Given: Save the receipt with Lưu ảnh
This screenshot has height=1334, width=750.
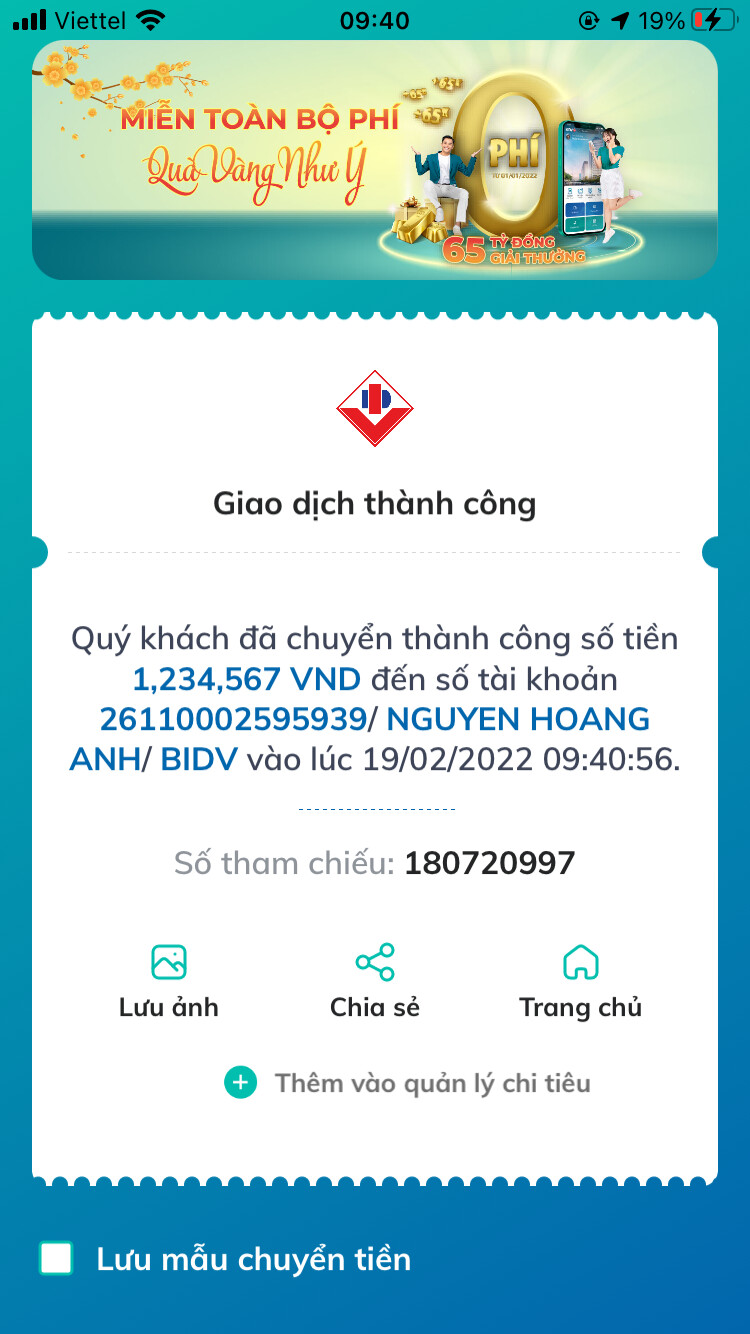Looking at the screenshot, I should pyautogui.click(x=169, y=980).
